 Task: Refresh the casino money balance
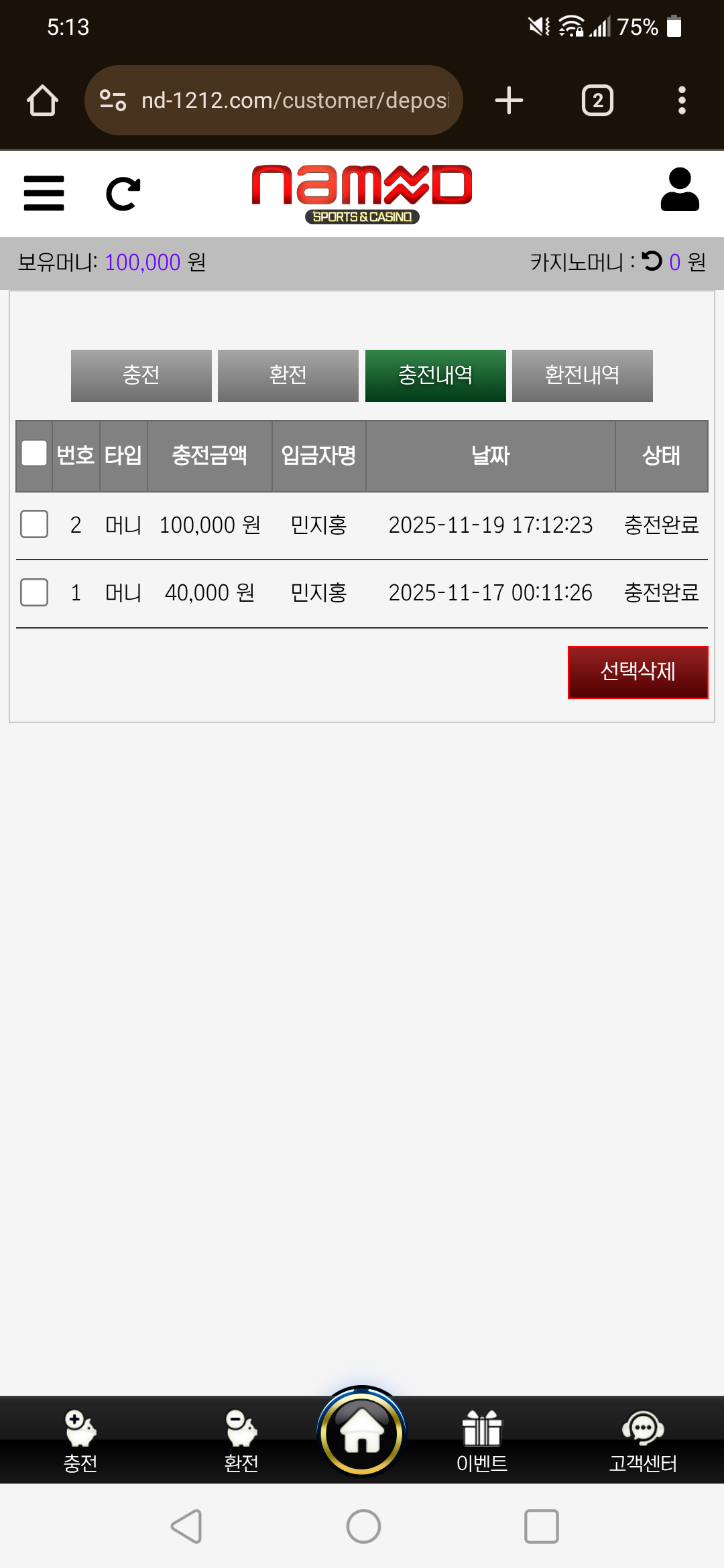coord(652,261)
